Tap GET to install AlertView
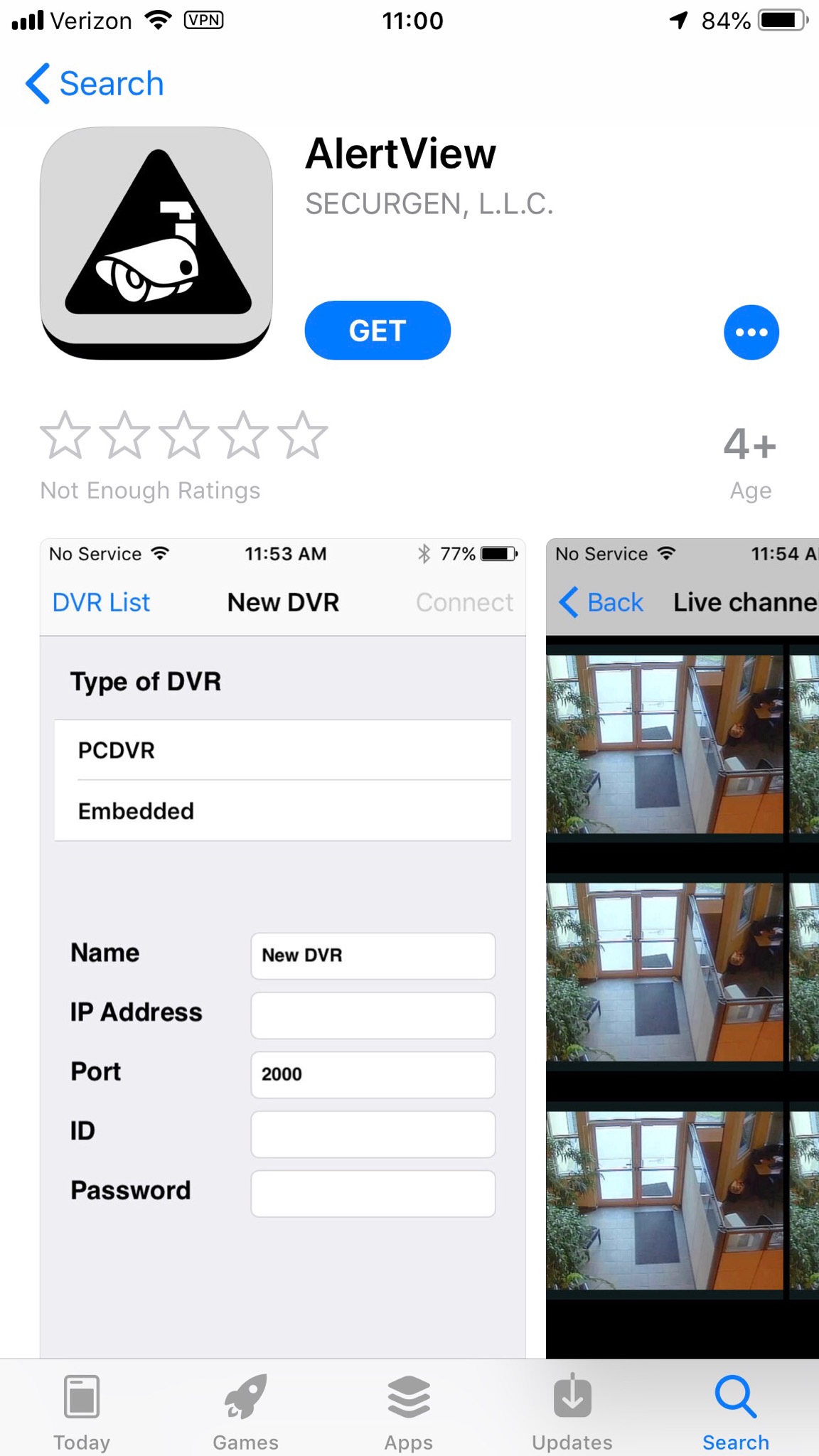Viewport: 819px width, 1456px height. [x=377, y=330]
